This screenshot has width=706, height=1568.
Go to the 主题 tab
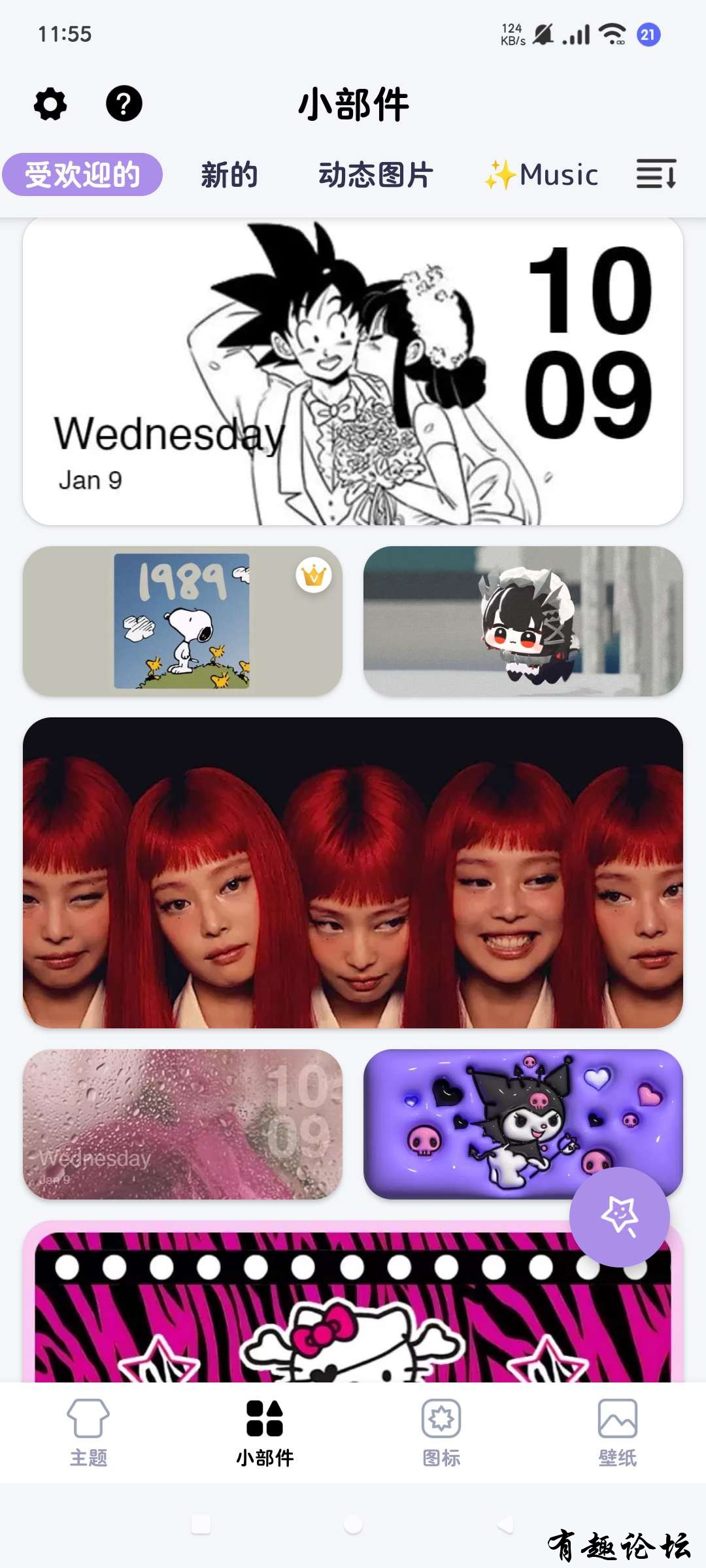click(x=88, y=1432)
